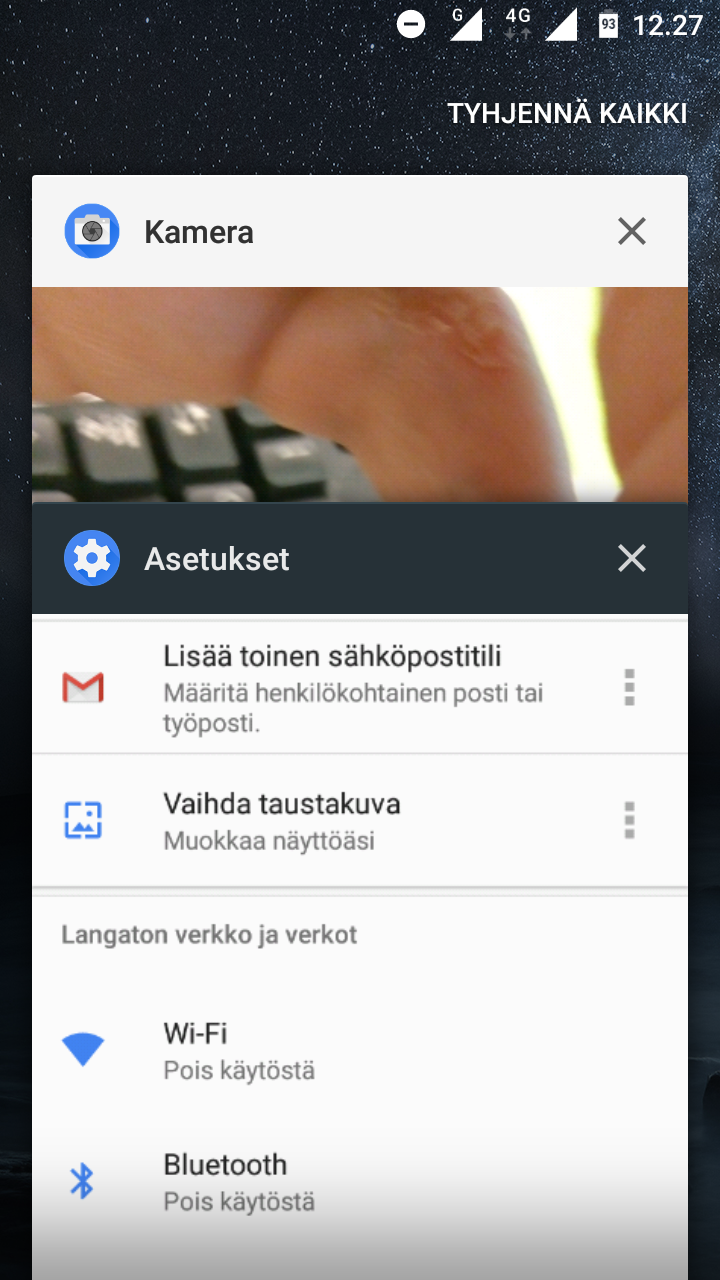Open the Kamera app preview
Viewport: 720px width, 1280px height.
(360, 394)
